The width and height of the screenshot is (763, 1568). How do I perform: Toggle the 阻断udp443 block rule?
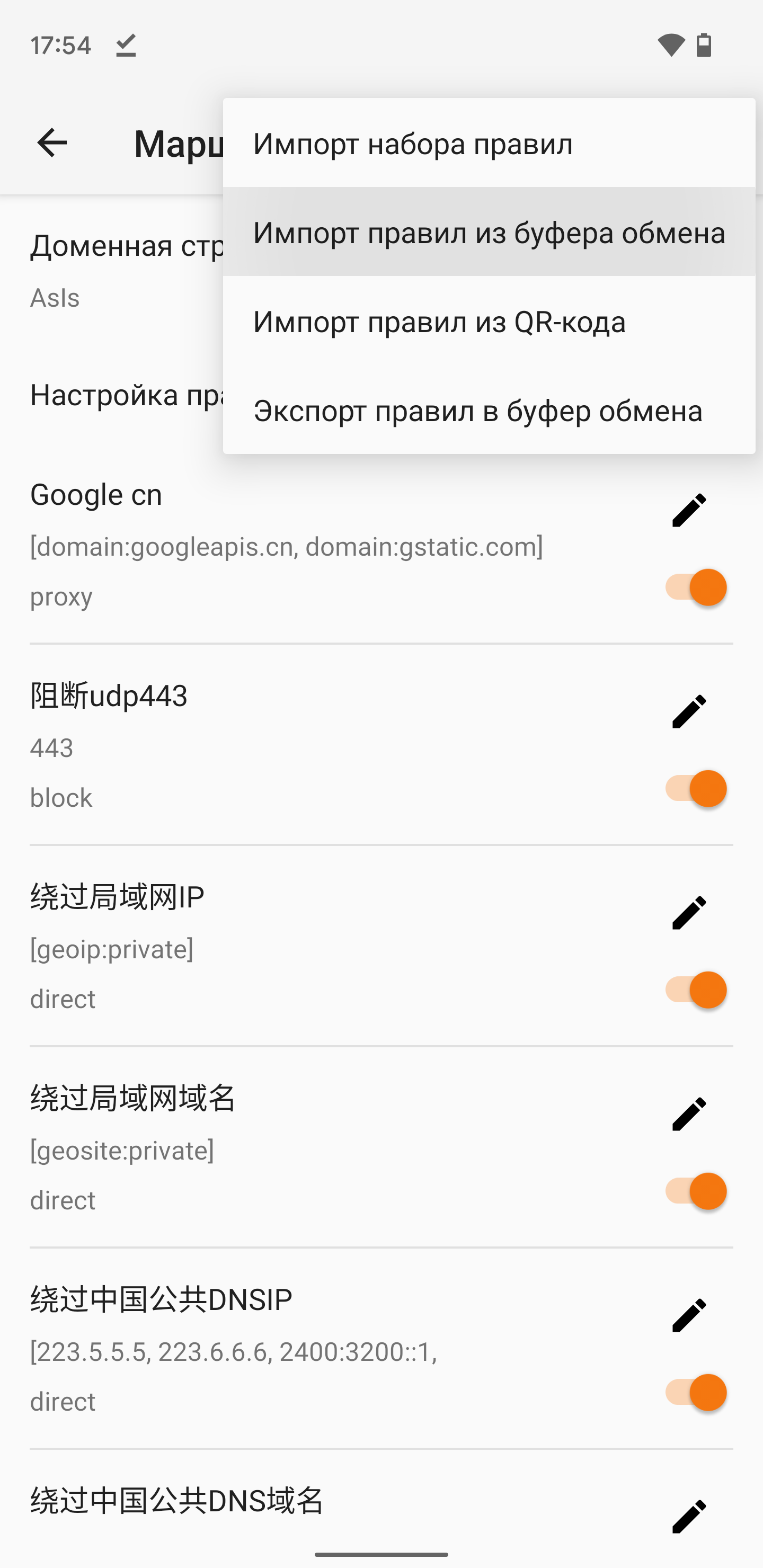tap(695, 789)
